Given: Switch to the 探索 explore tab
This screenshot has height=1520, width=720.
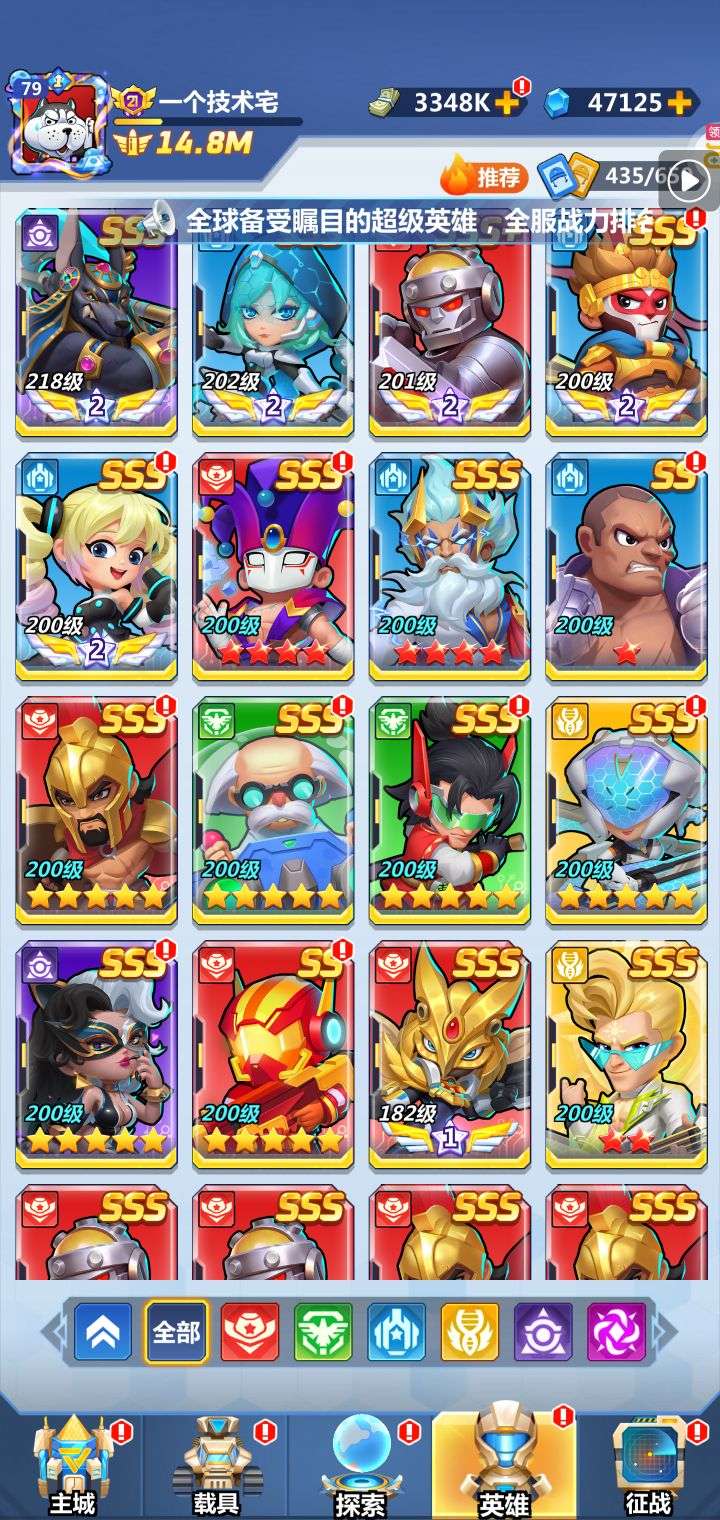Looking at the screenshot, I should (360, 1465).
